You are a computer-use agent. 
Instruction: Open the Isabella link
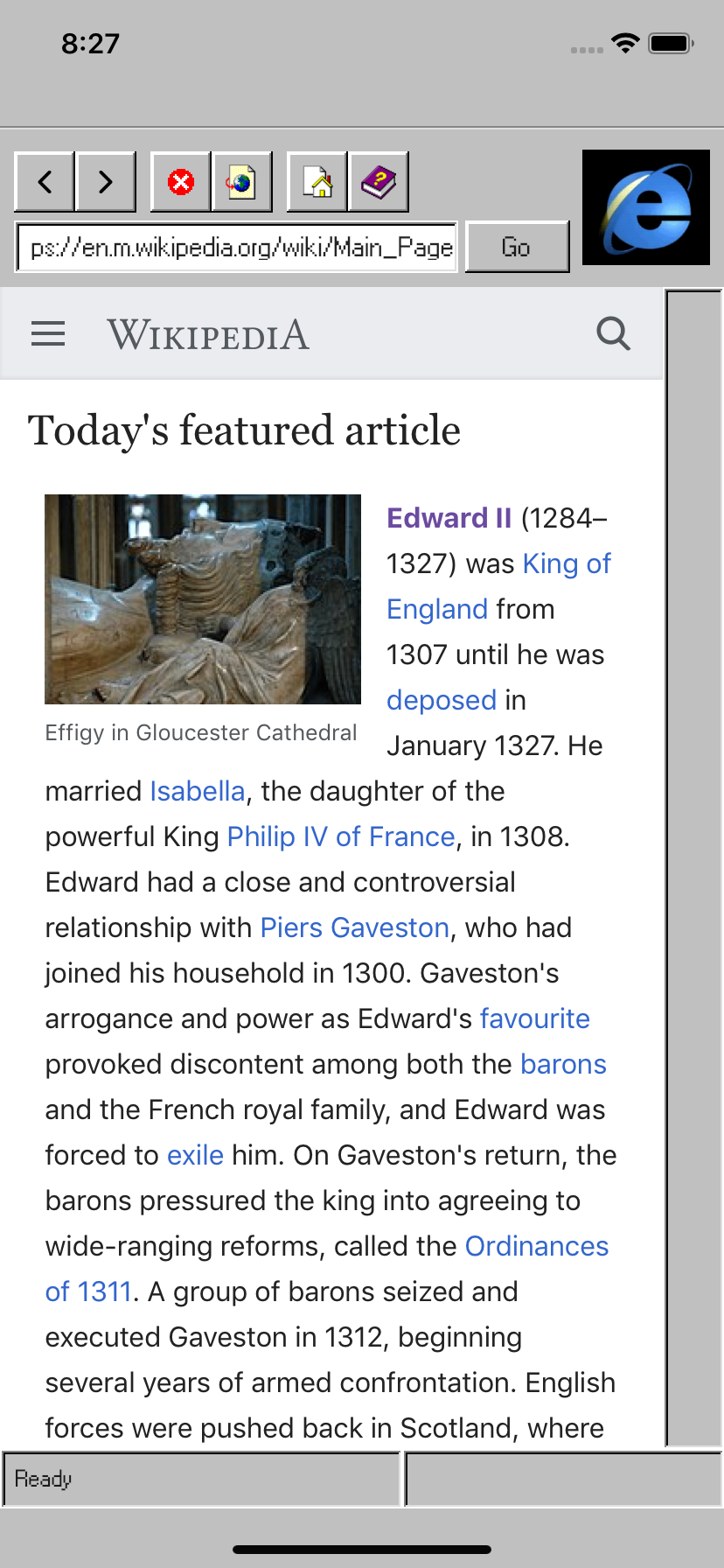[198, 791]
